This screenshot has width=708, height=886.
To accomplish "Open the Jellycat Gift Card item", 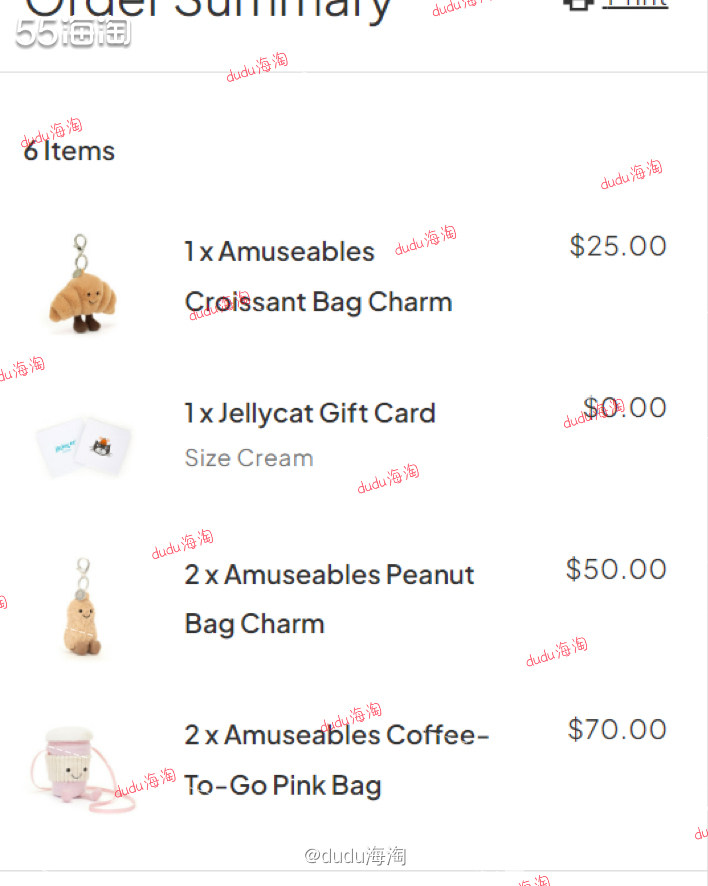I will [x=310, y=413].
